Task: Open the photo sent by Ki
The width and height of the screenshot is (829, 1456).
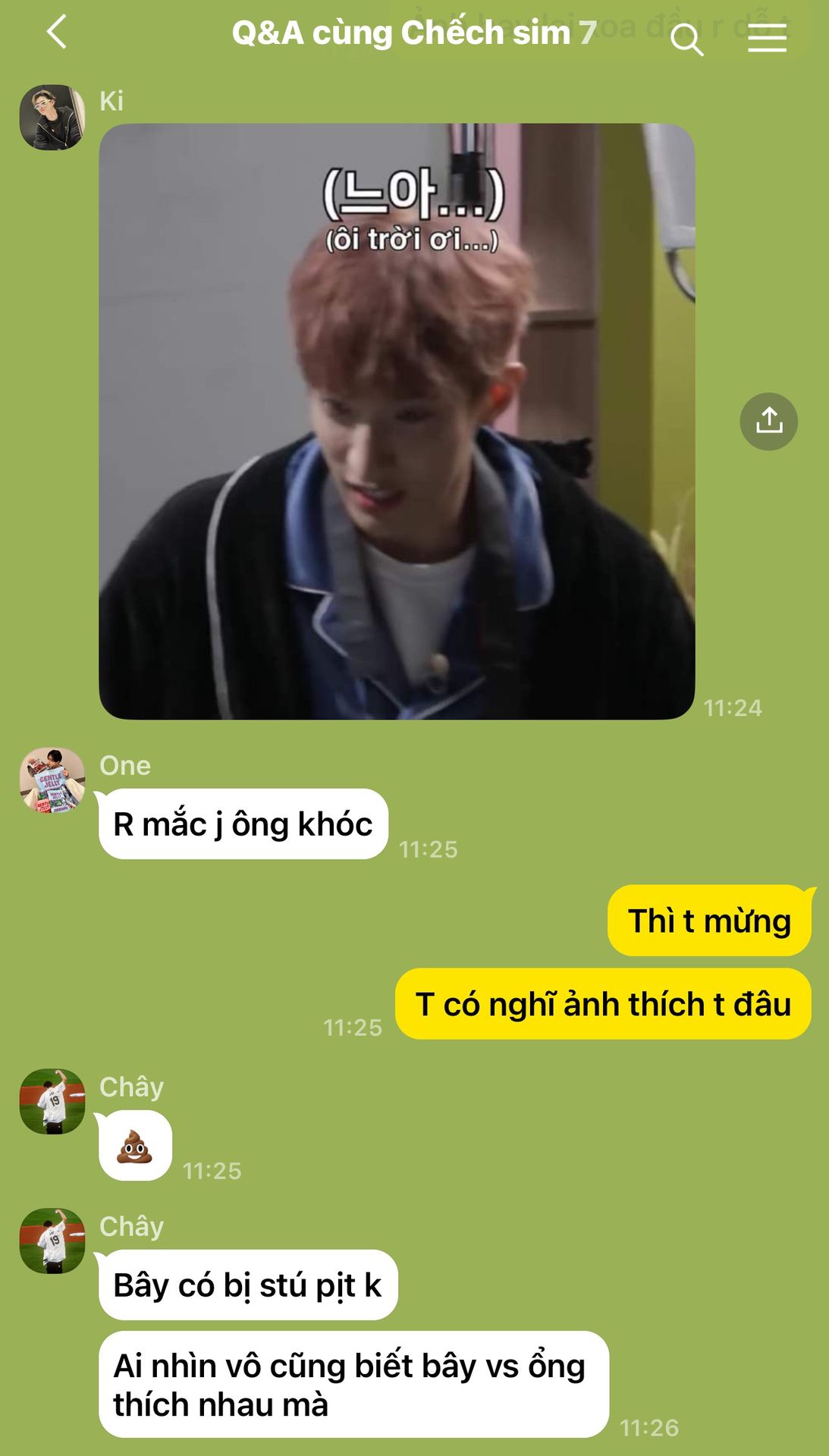Action: pos(397,422)
